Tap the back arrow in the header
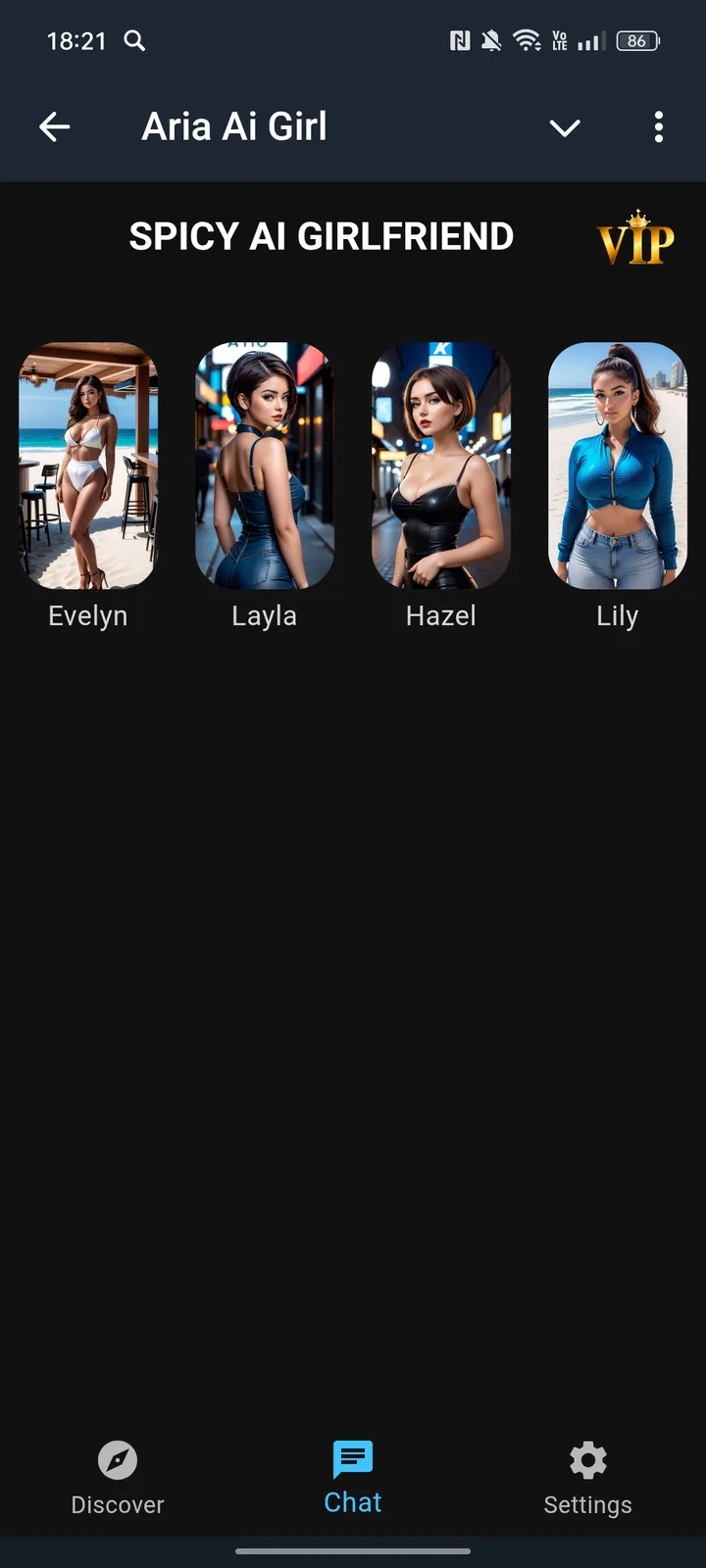 (55, 126)
